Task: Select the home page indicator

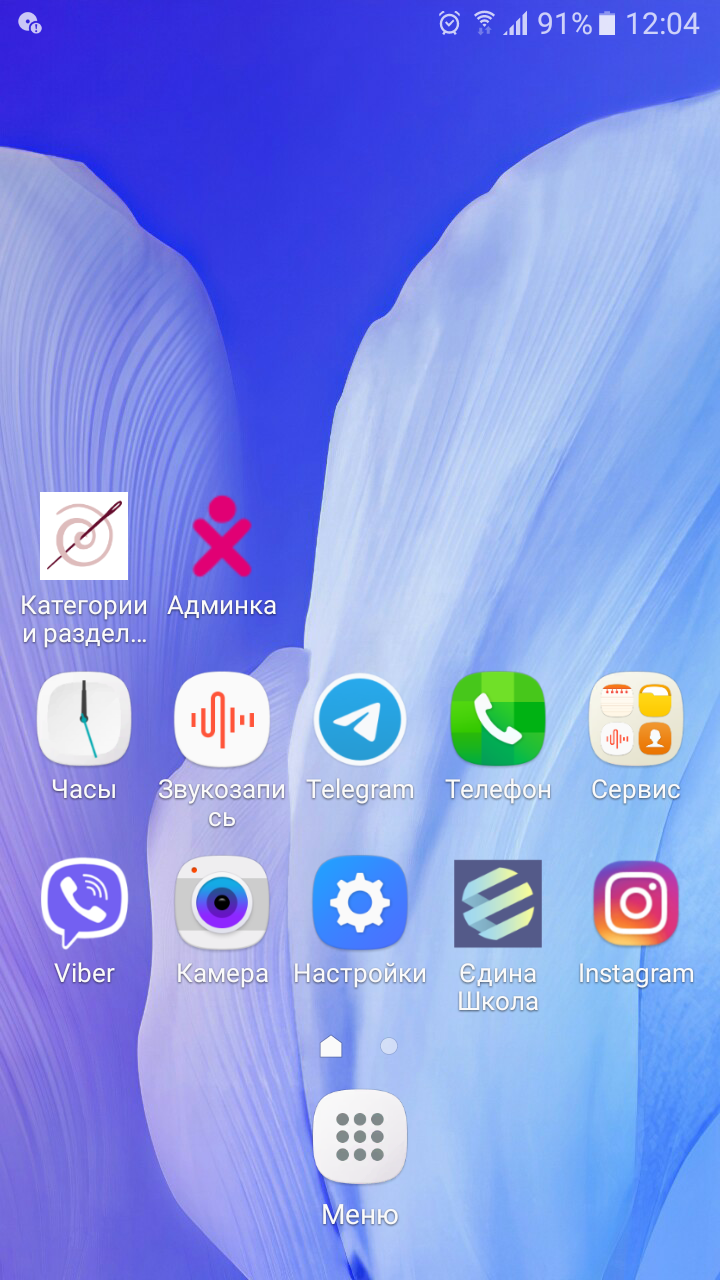Action: click(x=331, y=1046)
